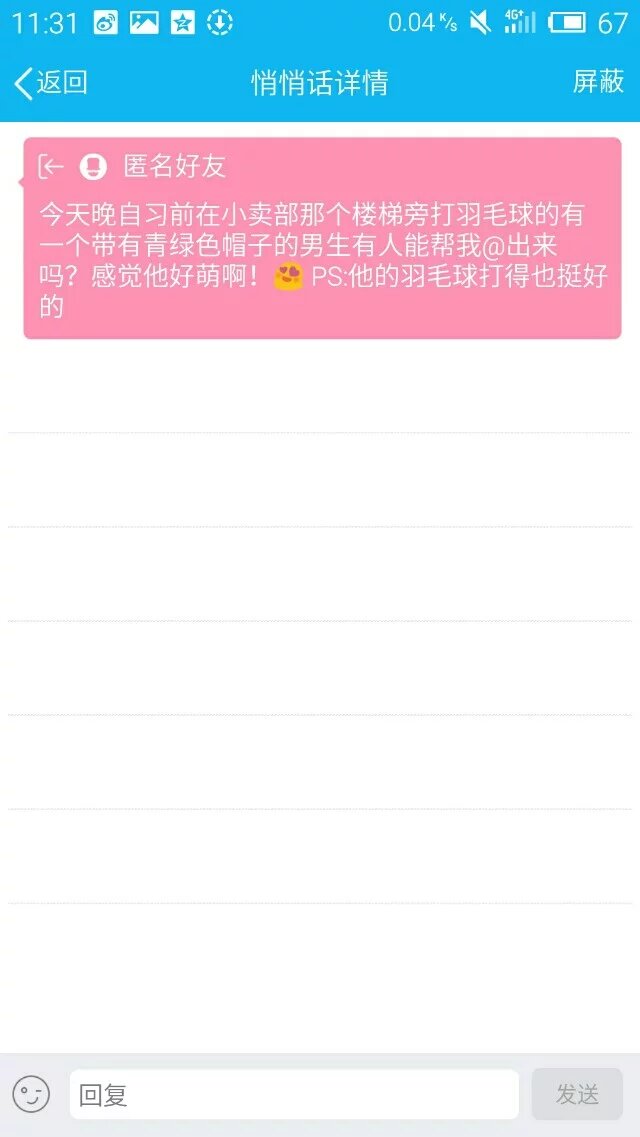The height and width of the screenshot is (1137, 640).
Task: Go back via 返回 button
Action: click(50, 83)
